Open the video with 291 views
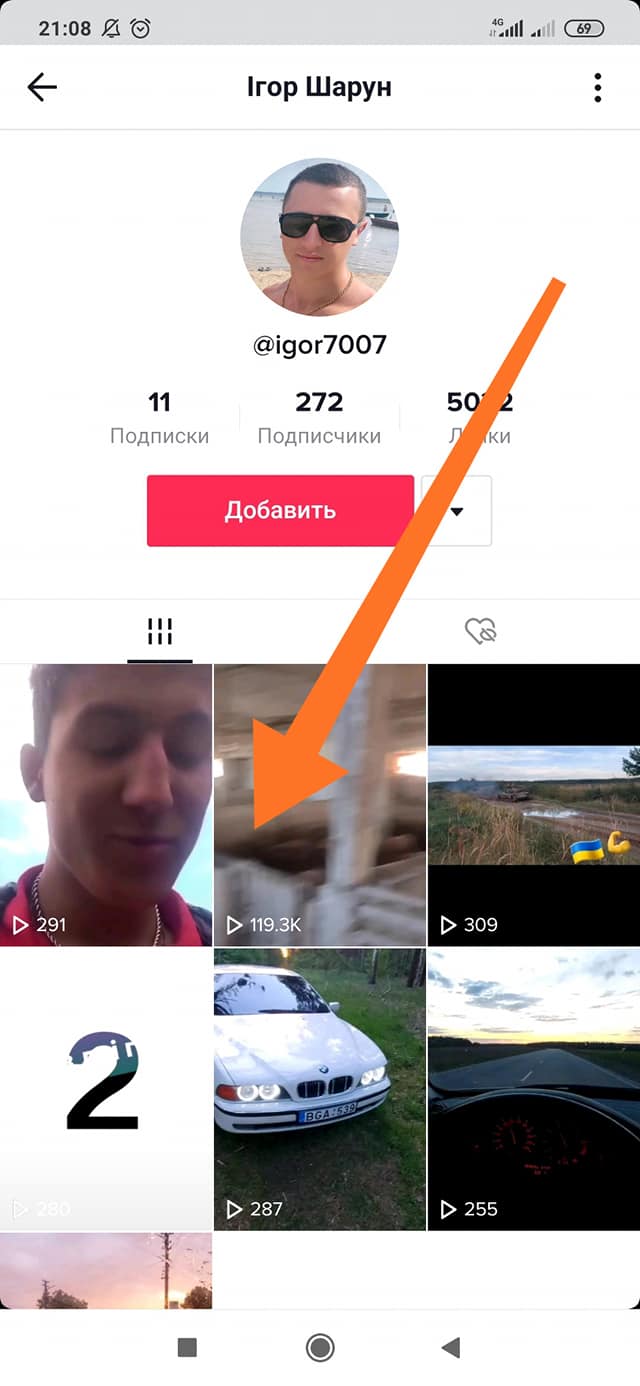This screenshot has width=640, height=1386. pyautogui.click(x=106, y=805)
